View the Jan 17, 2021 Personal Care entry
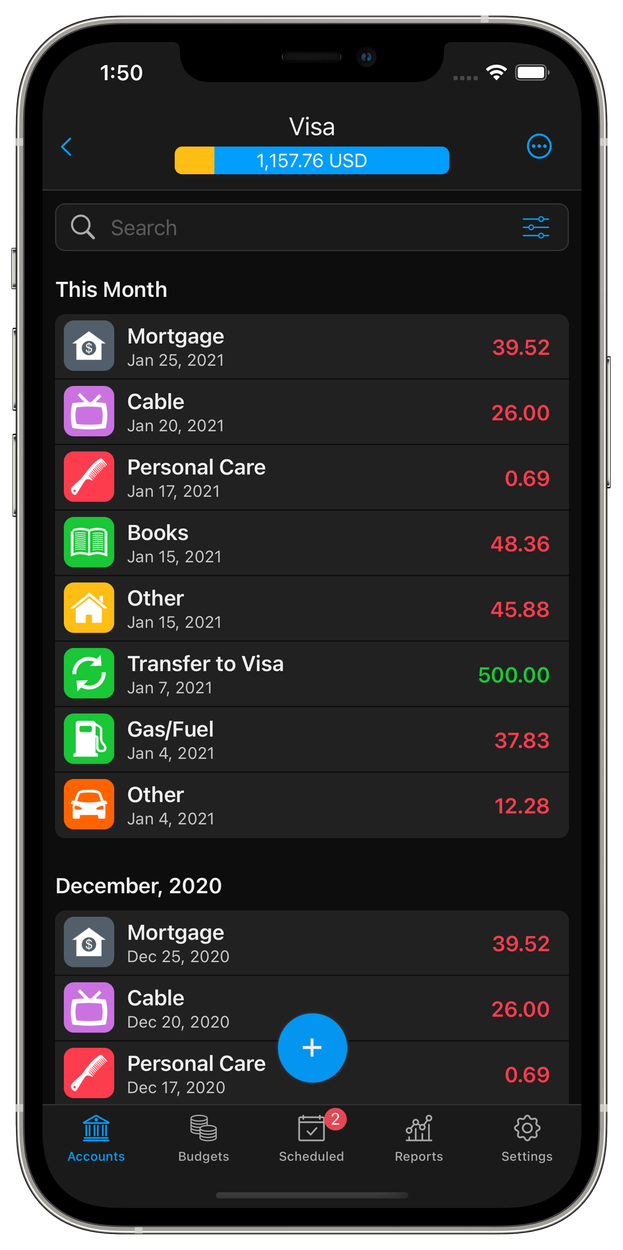This screenshot has width=623, height=1250. [312, 478]
